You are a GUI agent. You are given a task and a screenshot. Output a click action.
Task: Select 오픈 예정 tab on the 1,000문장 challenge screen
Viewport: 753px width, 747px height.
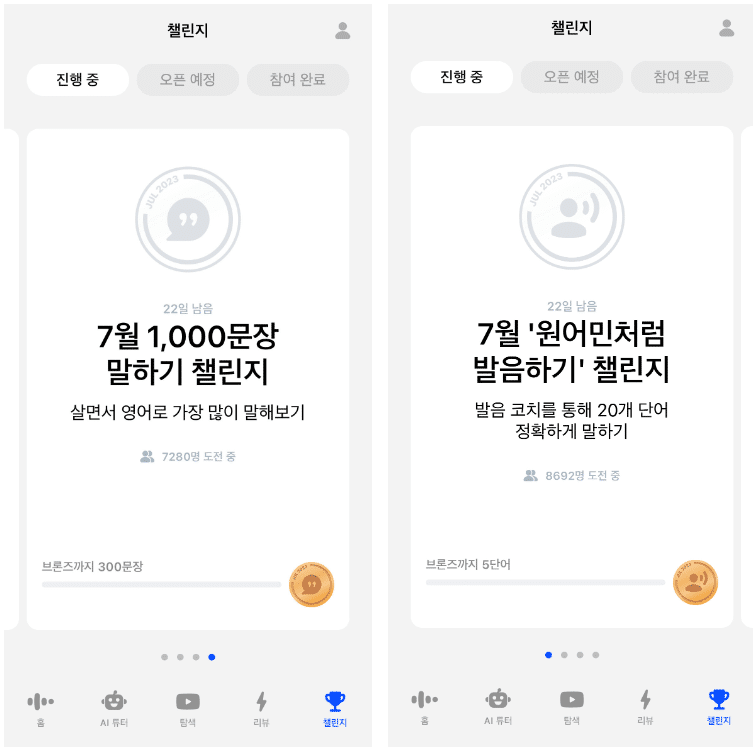point(188,79)
